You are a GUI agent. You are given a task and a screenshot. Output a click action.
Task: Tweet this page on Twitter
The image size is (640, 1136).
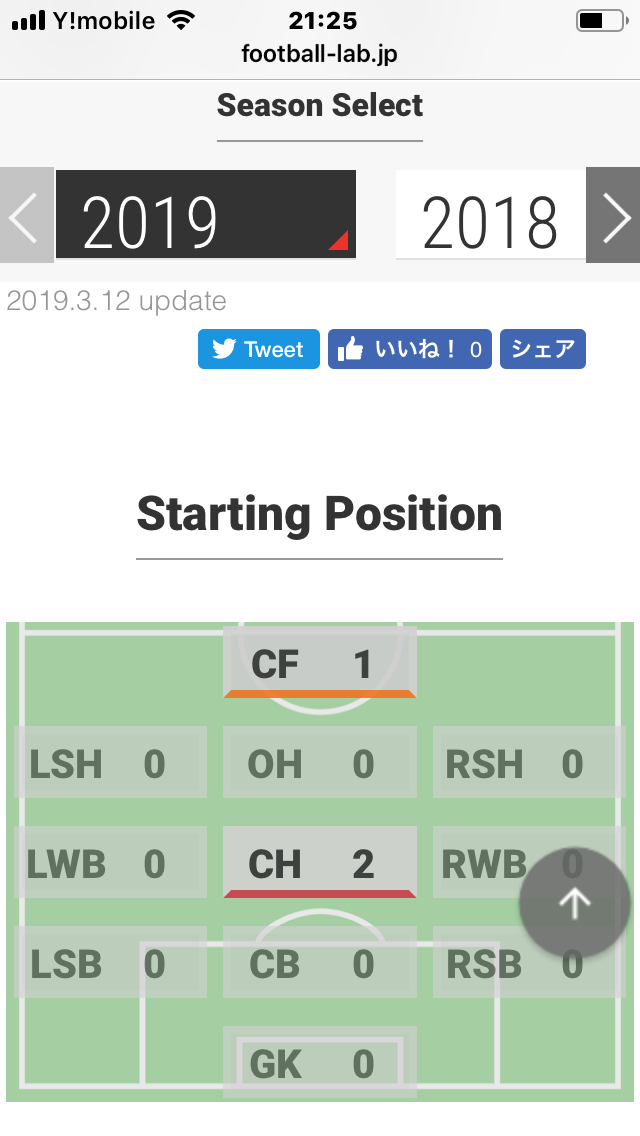pyautogui.click(x=258, y=349)
